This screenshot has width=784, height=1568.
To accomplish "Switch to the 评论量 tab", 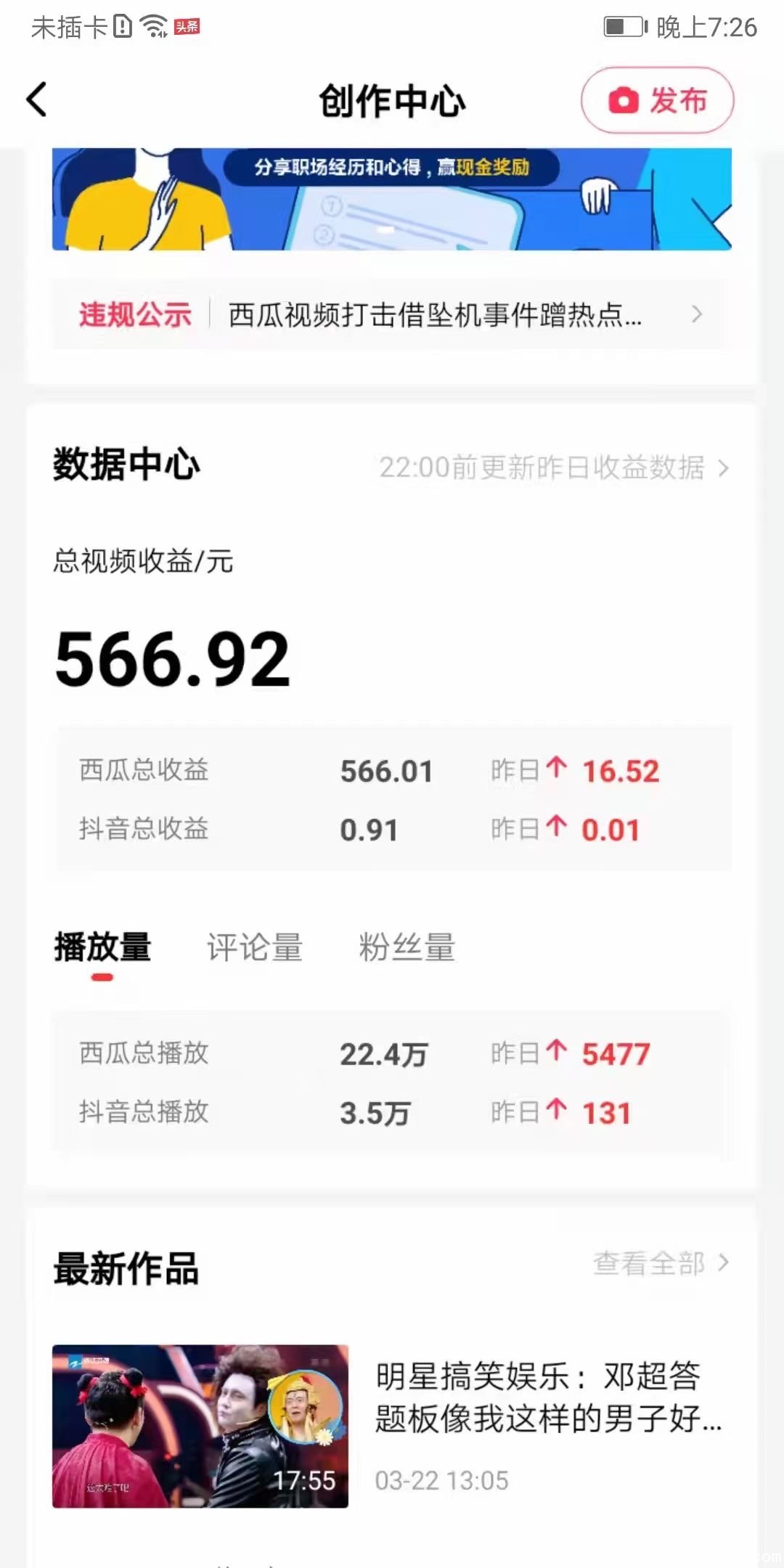I will (255, 948).
